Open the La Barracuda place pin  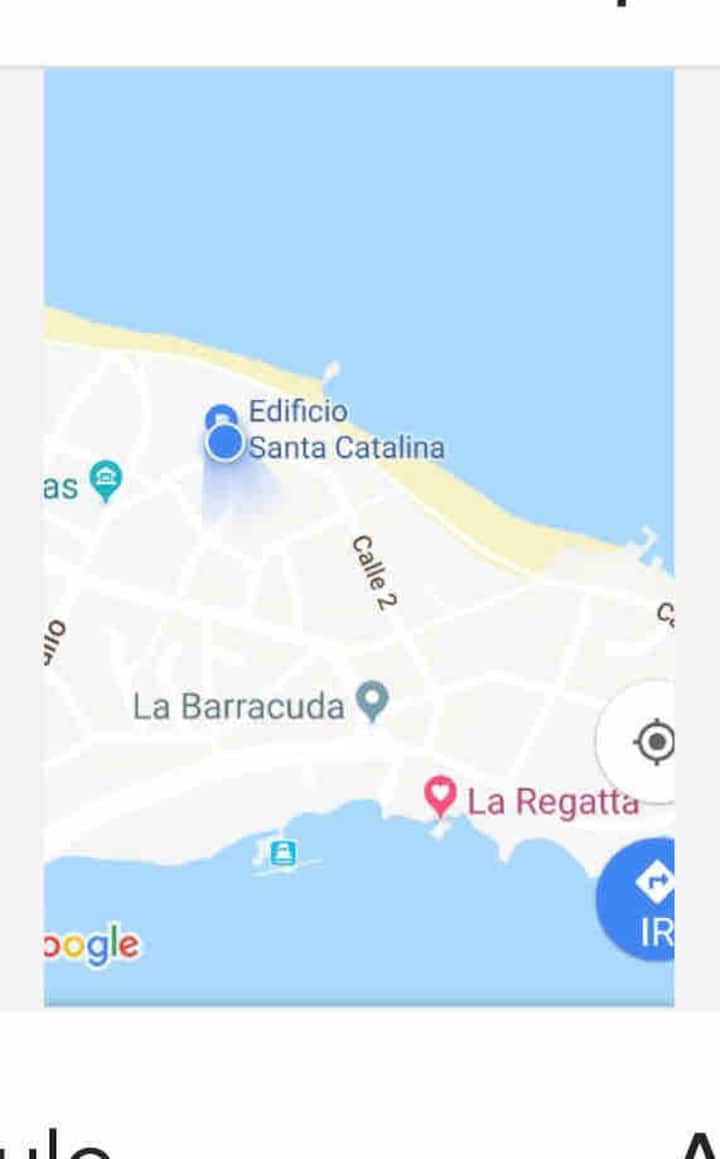tap(373, 702)
